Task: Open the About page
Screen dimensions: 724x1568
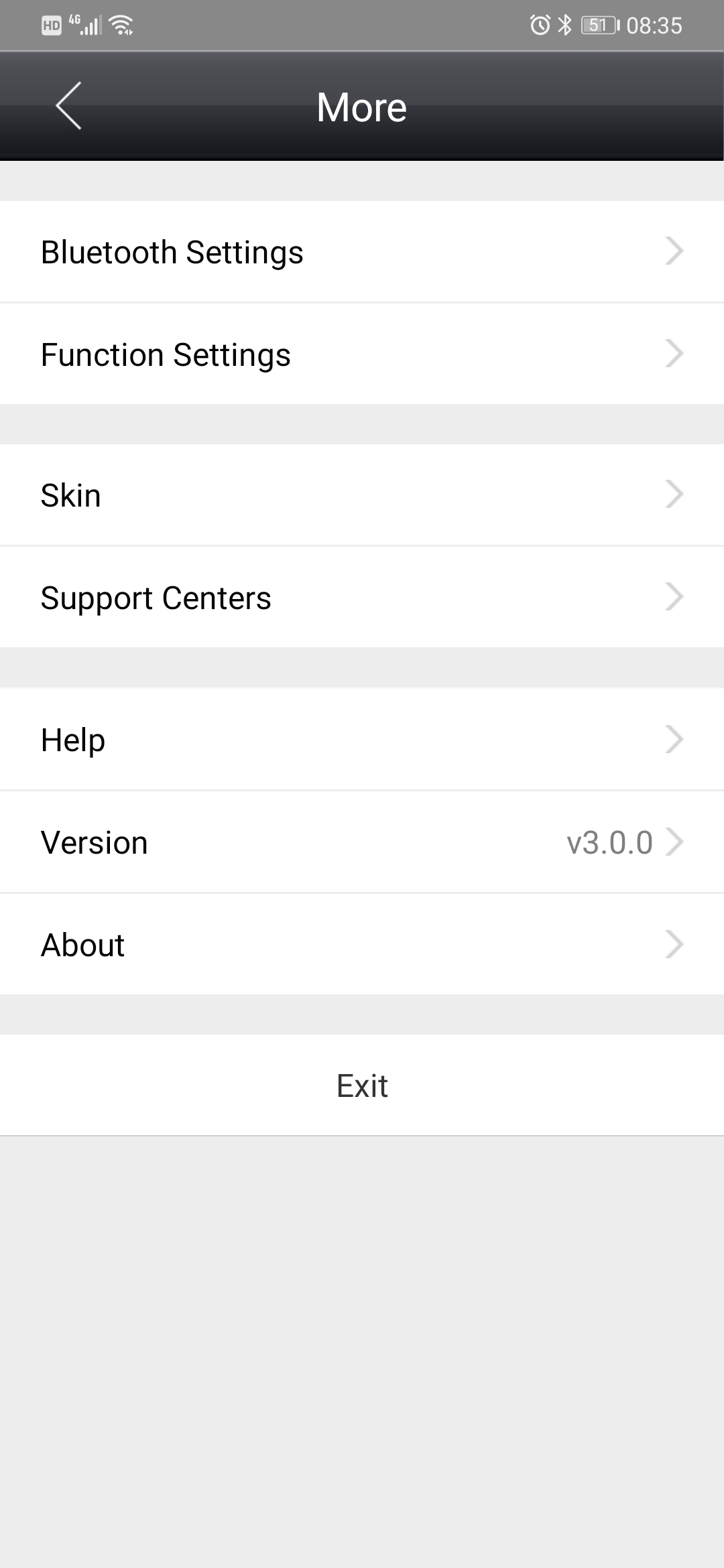Action: click(x=362, y=945)
